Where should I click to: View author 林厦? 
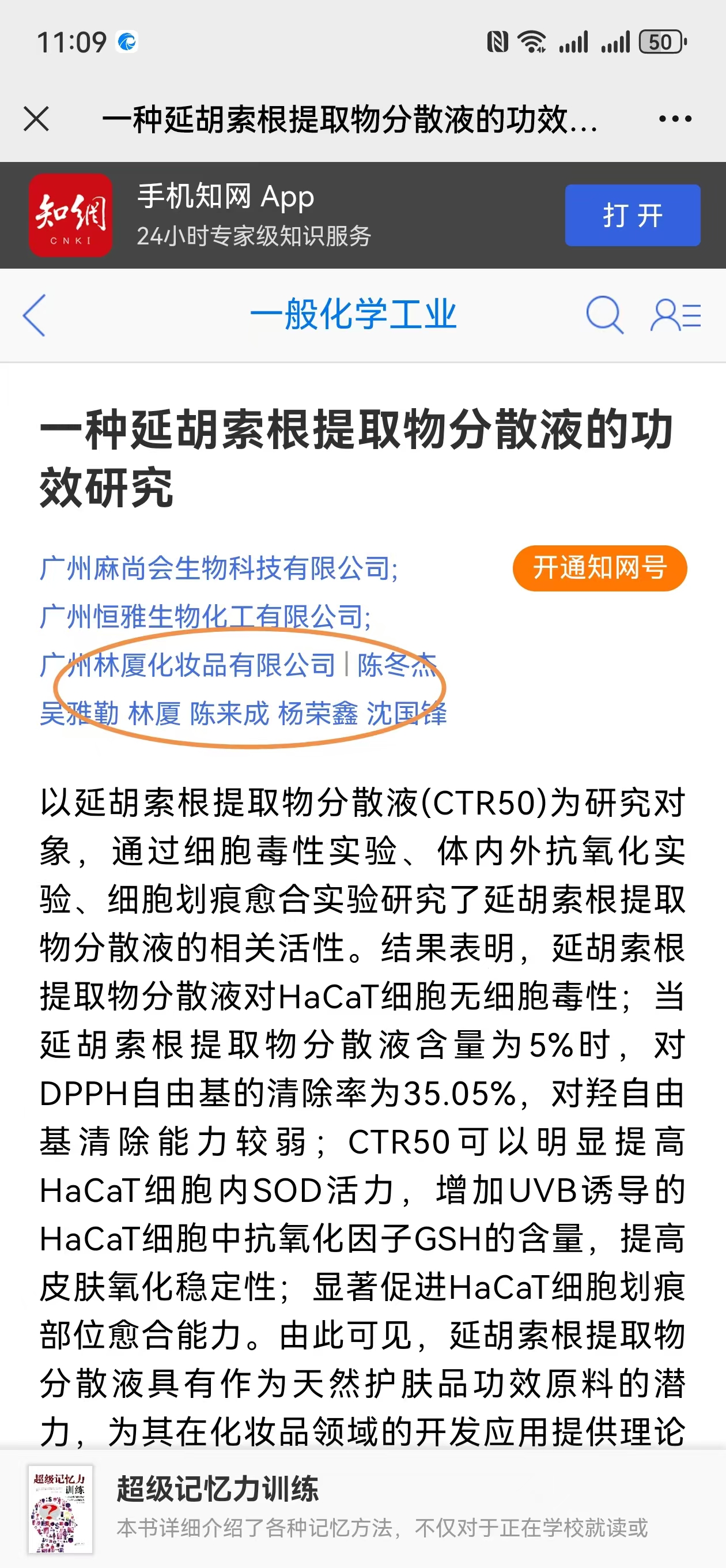pyautogui.click(x=154, y=714)
